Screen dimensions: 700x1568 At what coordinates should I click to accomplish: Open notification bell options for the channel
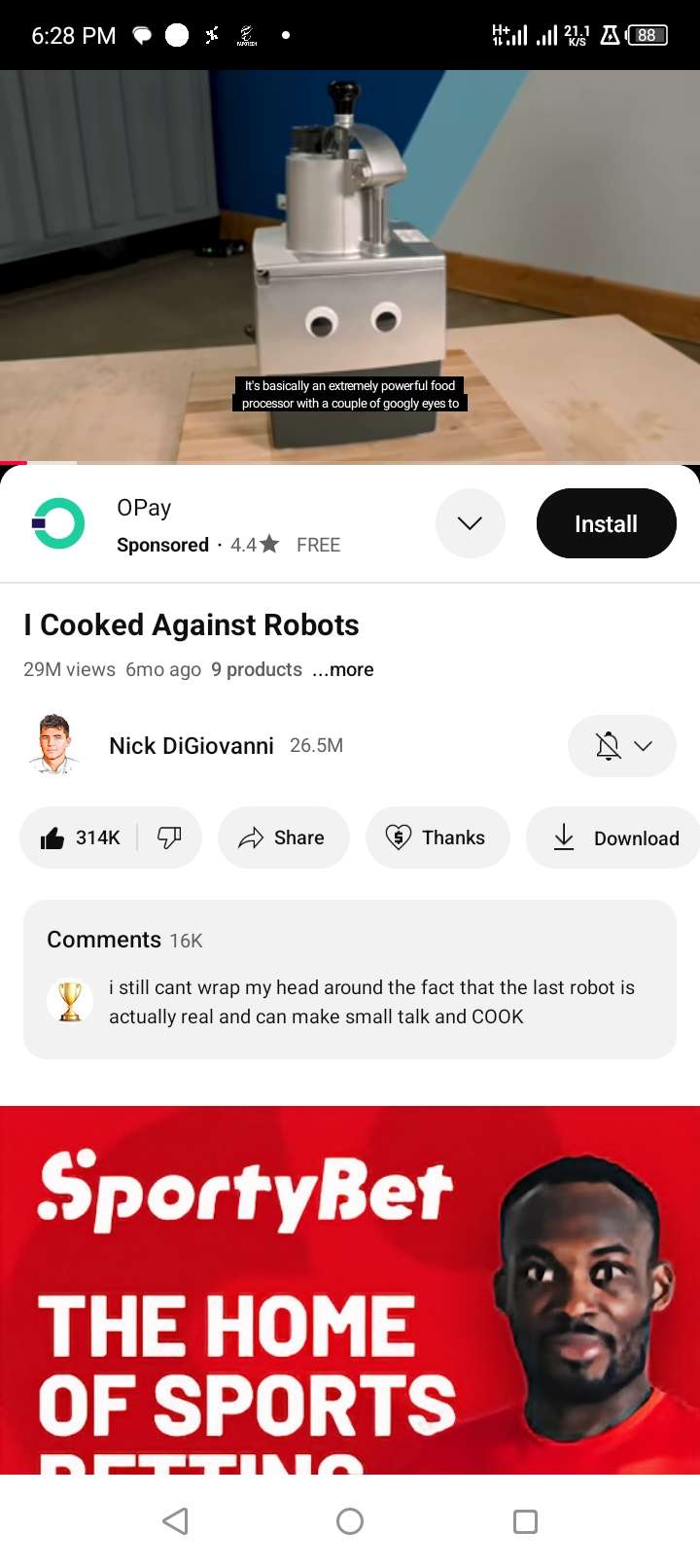(x=621, y=746)
